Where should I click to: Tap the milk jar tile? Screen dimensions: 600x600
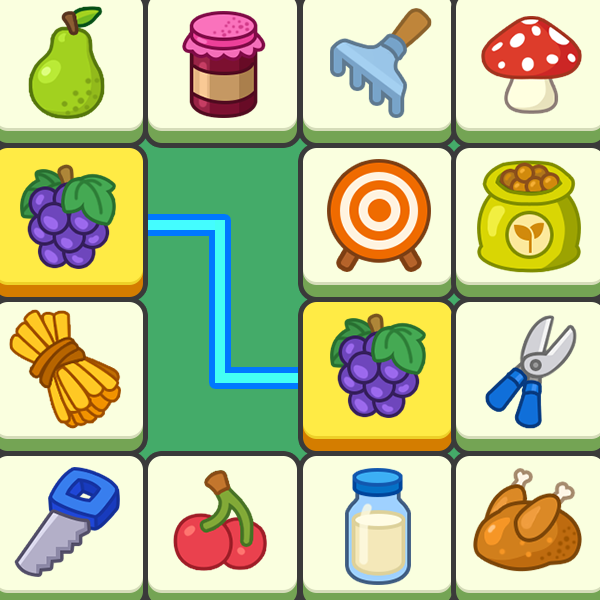(x=377, y=522)
